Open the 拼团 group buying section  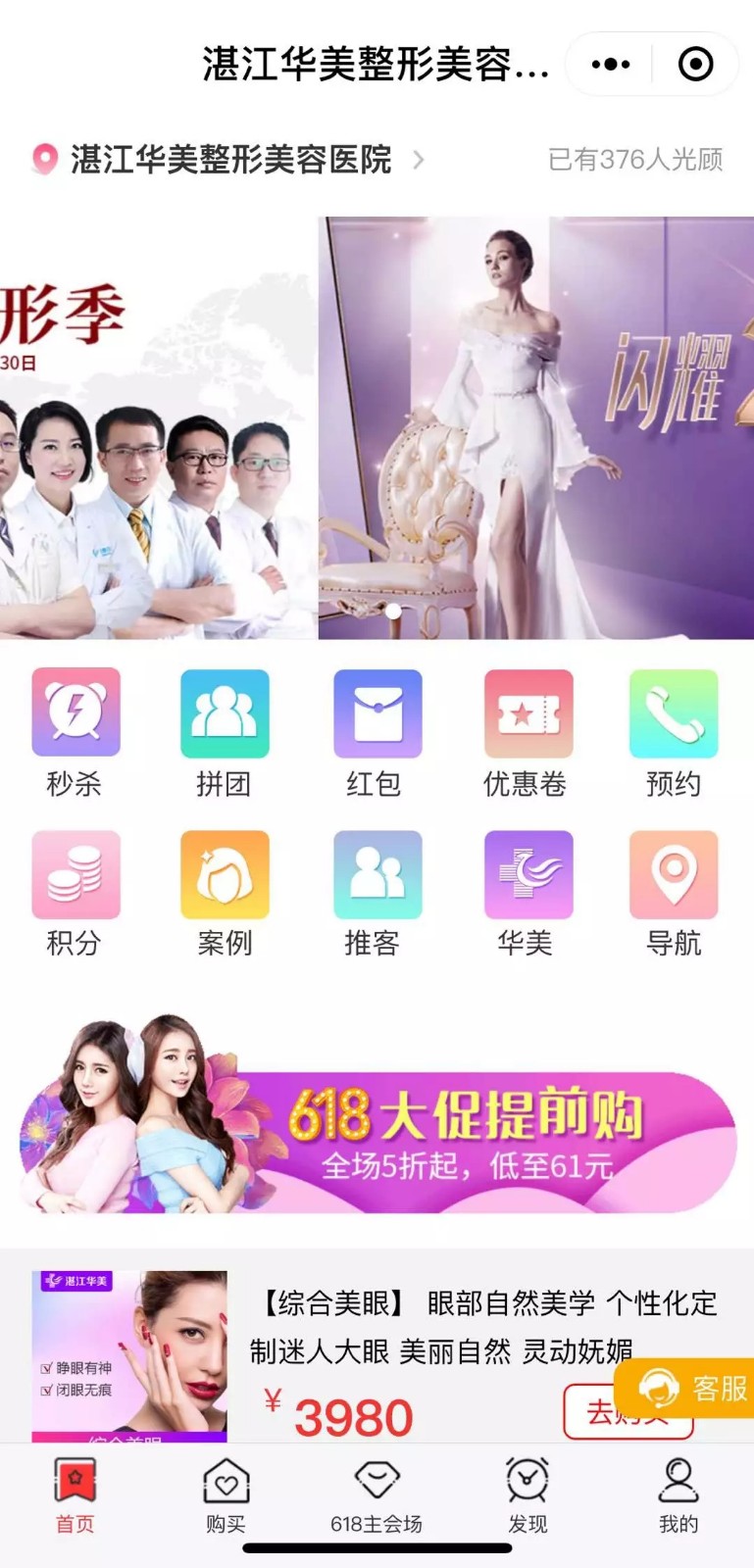[225, 731]
